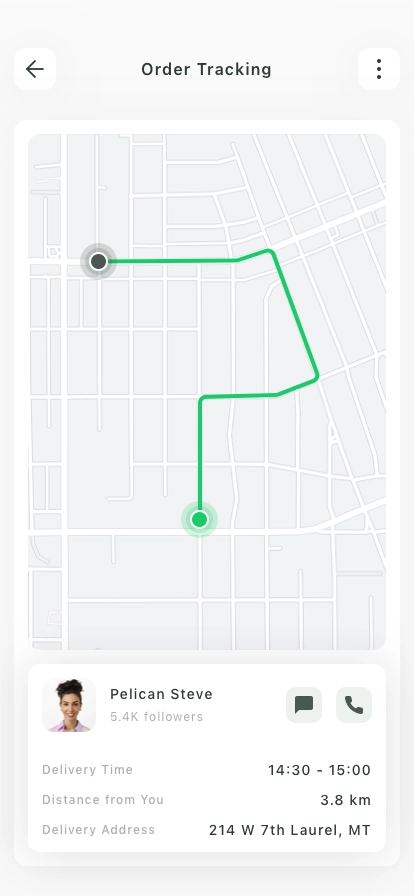Open the three-dot overflow menu
Viewport: 414px width, 896px height.
379,69
